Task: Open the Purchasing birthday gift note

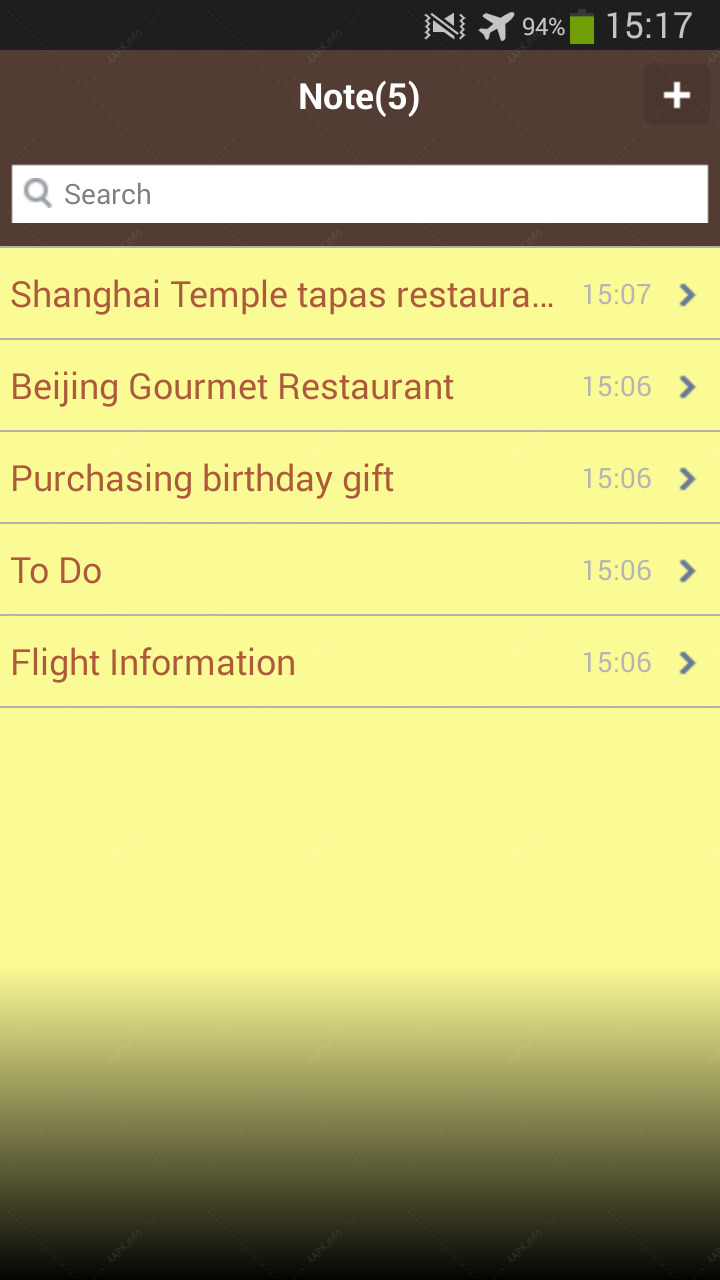Action: click(360, 478)
